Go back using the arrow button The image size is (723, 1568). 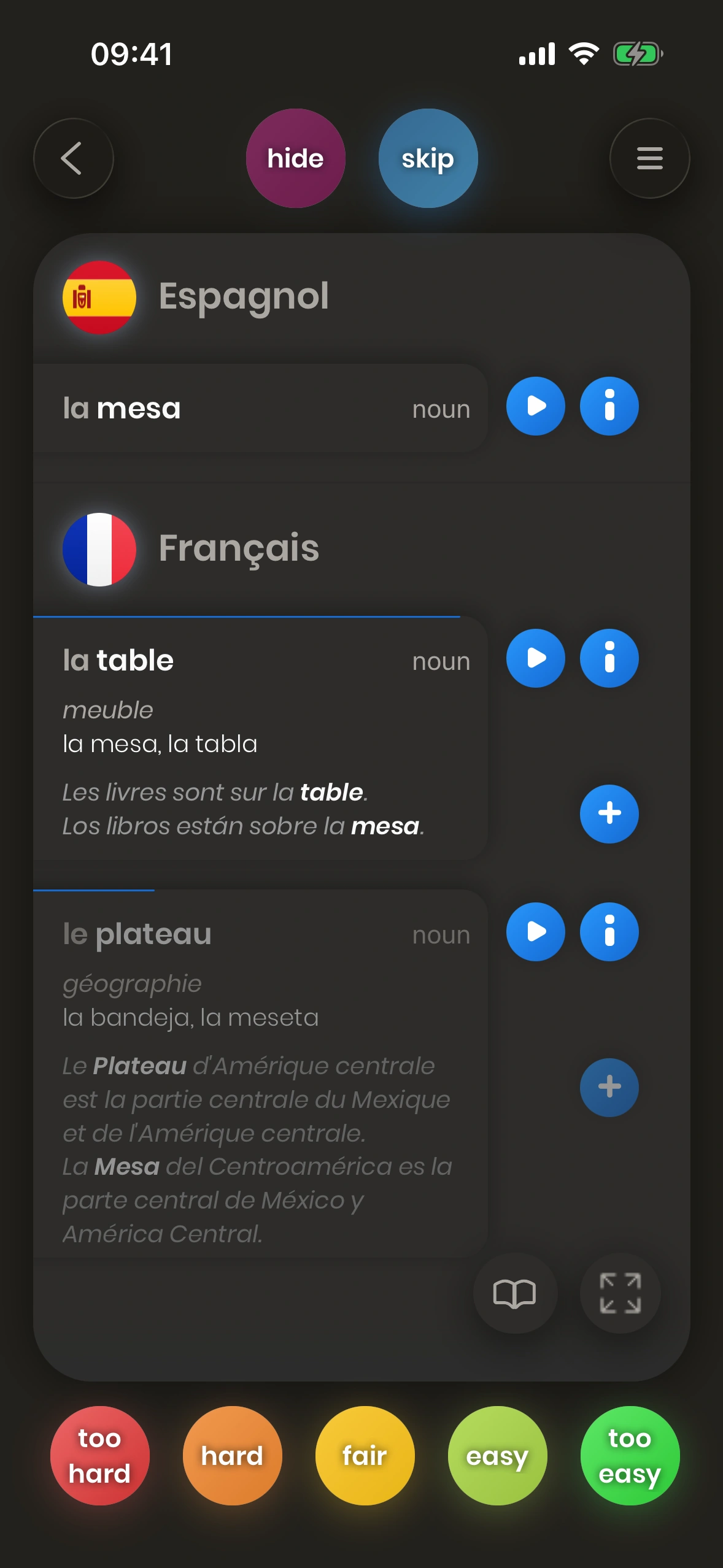point(73,158)
